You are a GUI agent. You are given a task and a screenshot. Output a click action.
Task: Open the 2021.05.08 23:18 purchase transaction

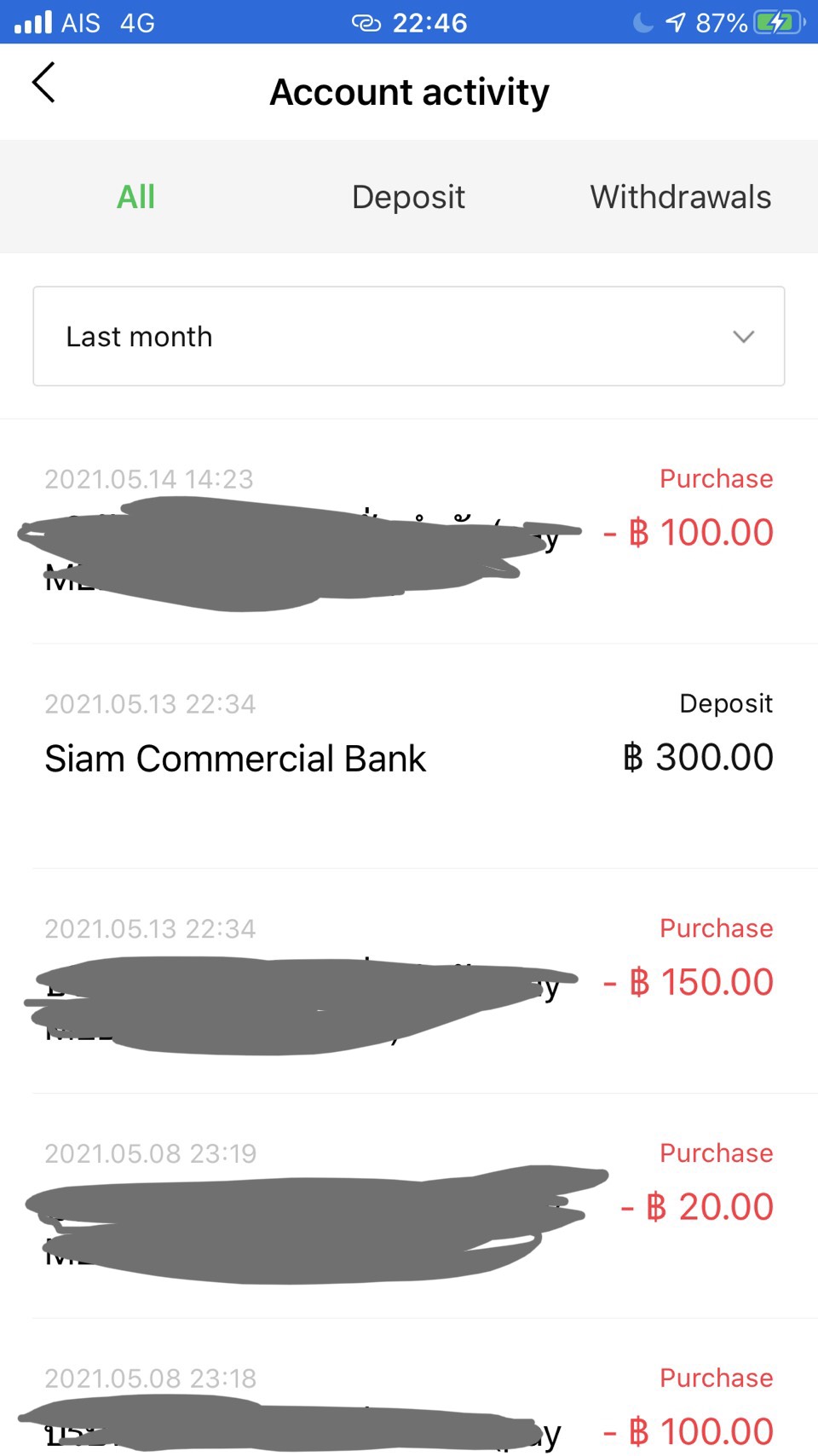point(408,1389)
